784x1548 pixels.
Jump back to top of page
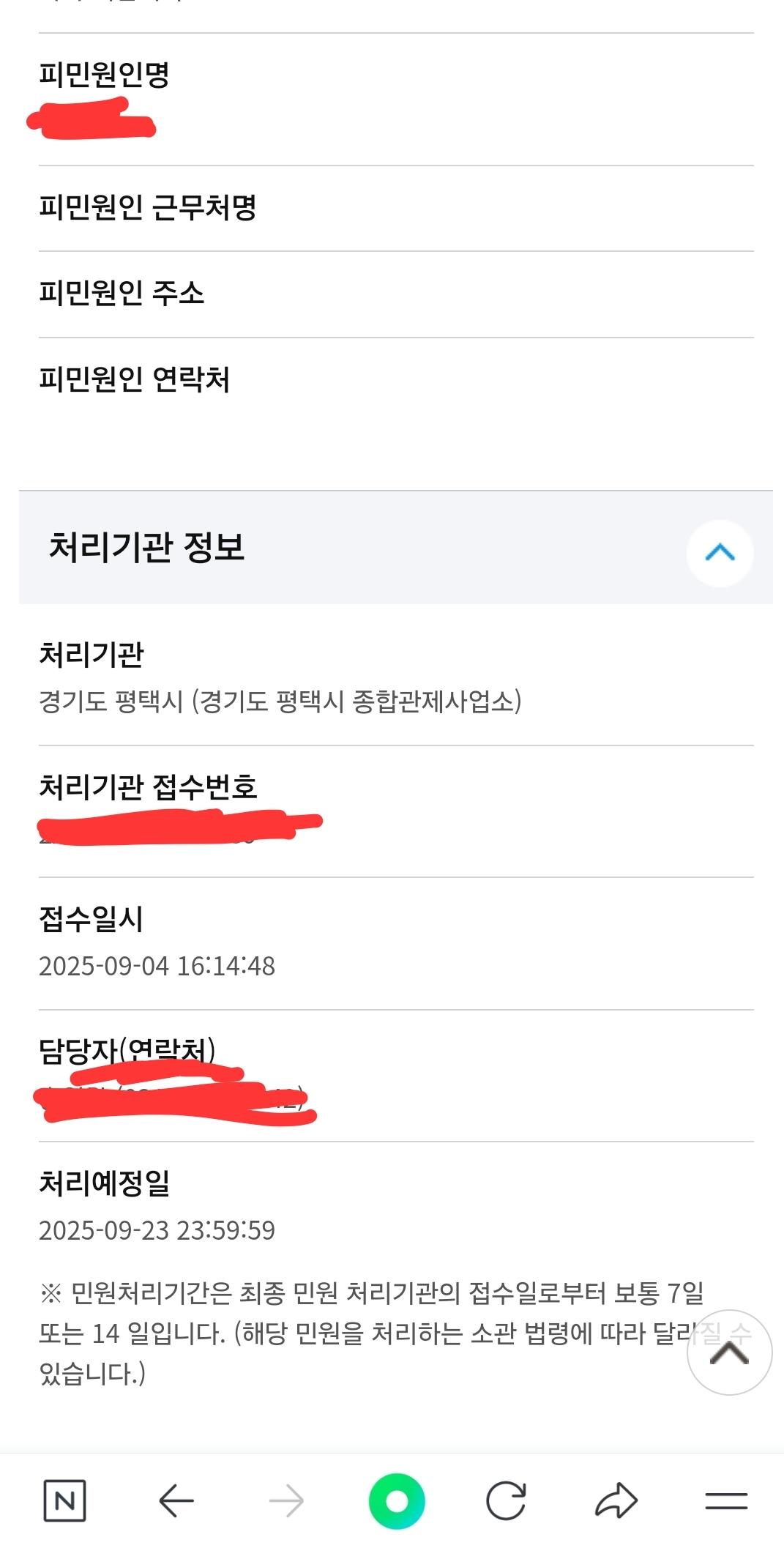(x=729, y=1352)
